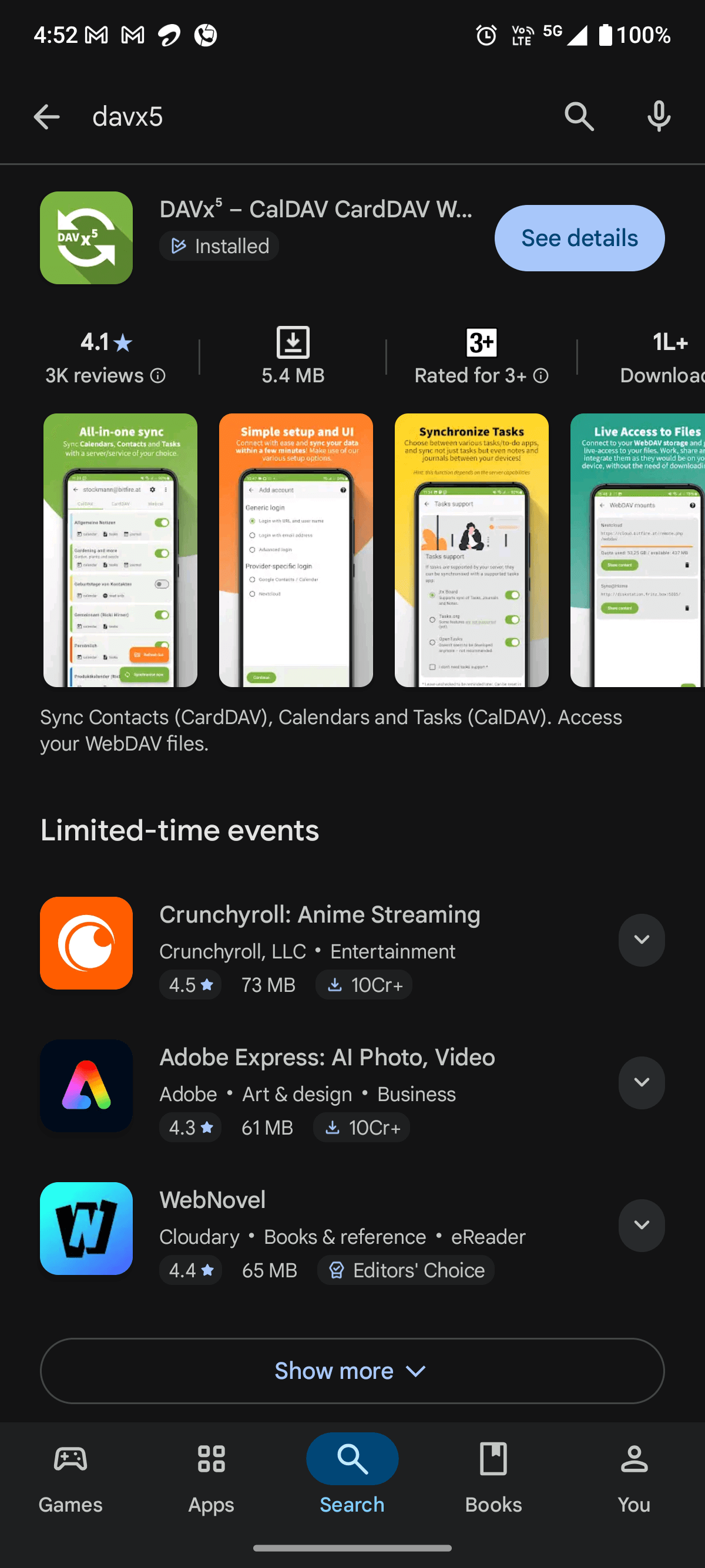Open the Crunchyroll app icon

86,944
